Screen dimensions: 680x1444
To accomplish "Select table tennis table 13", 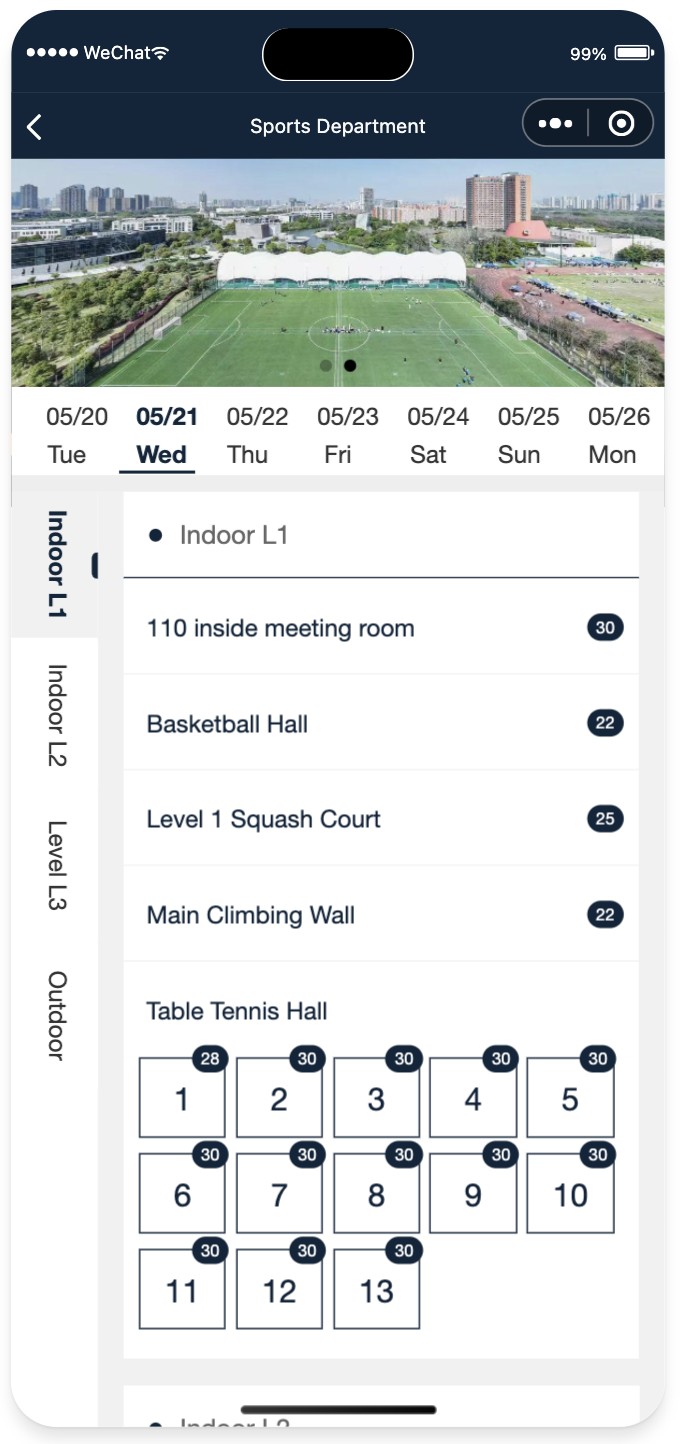I will [x=376, y=1290].
